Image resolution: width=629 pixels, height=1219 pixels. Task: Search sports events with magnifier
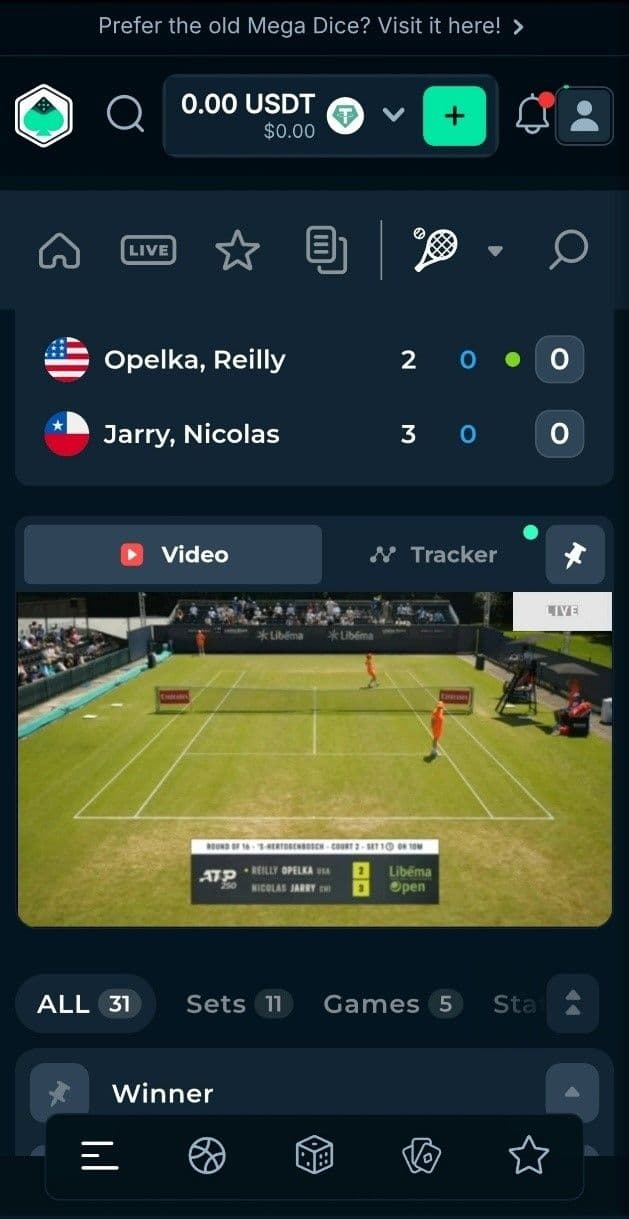pyautogui.click(x=568, y=250)
